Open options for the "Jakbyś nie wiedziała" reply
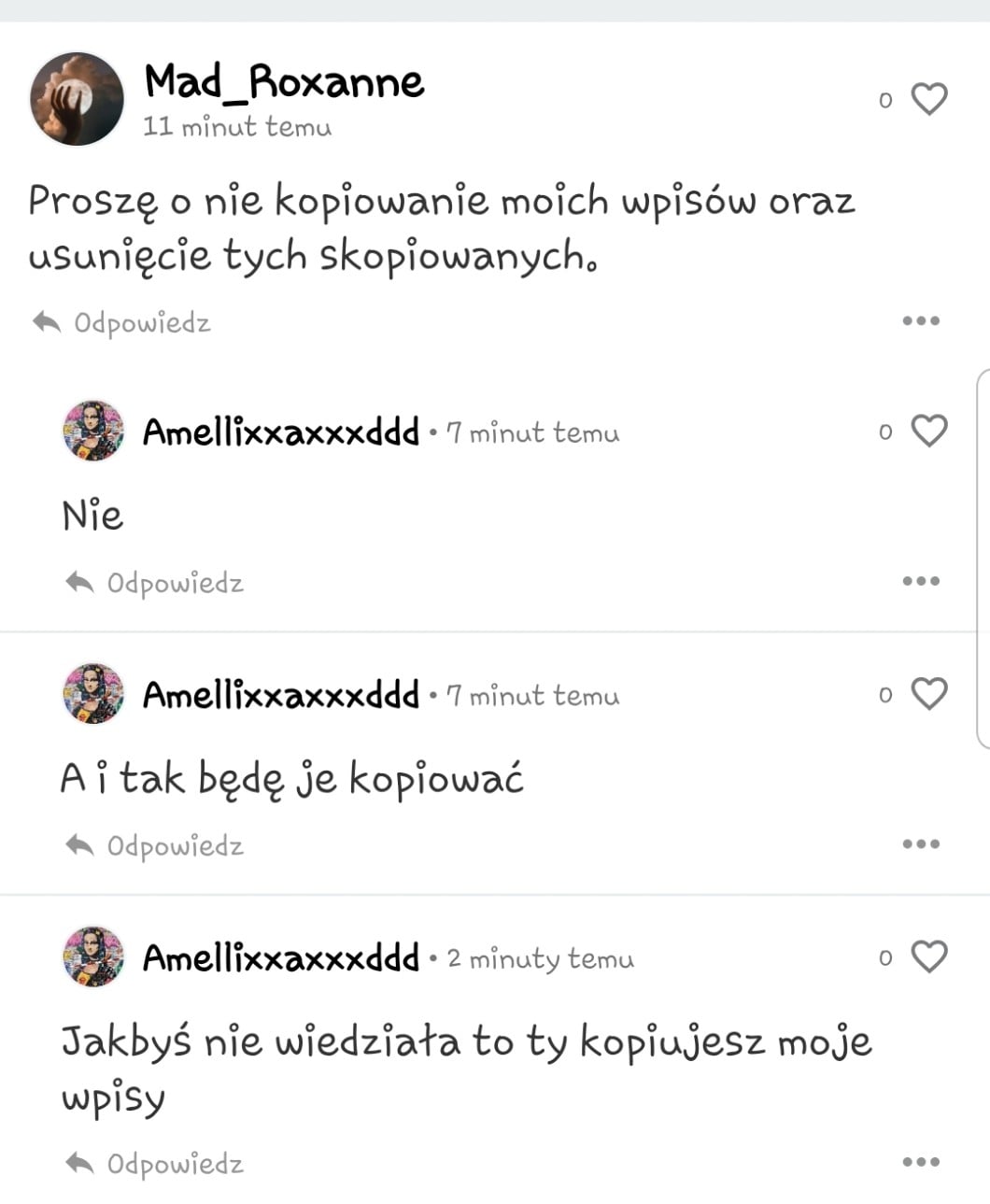The image size is (990, 1204). tap(921, 1163)
